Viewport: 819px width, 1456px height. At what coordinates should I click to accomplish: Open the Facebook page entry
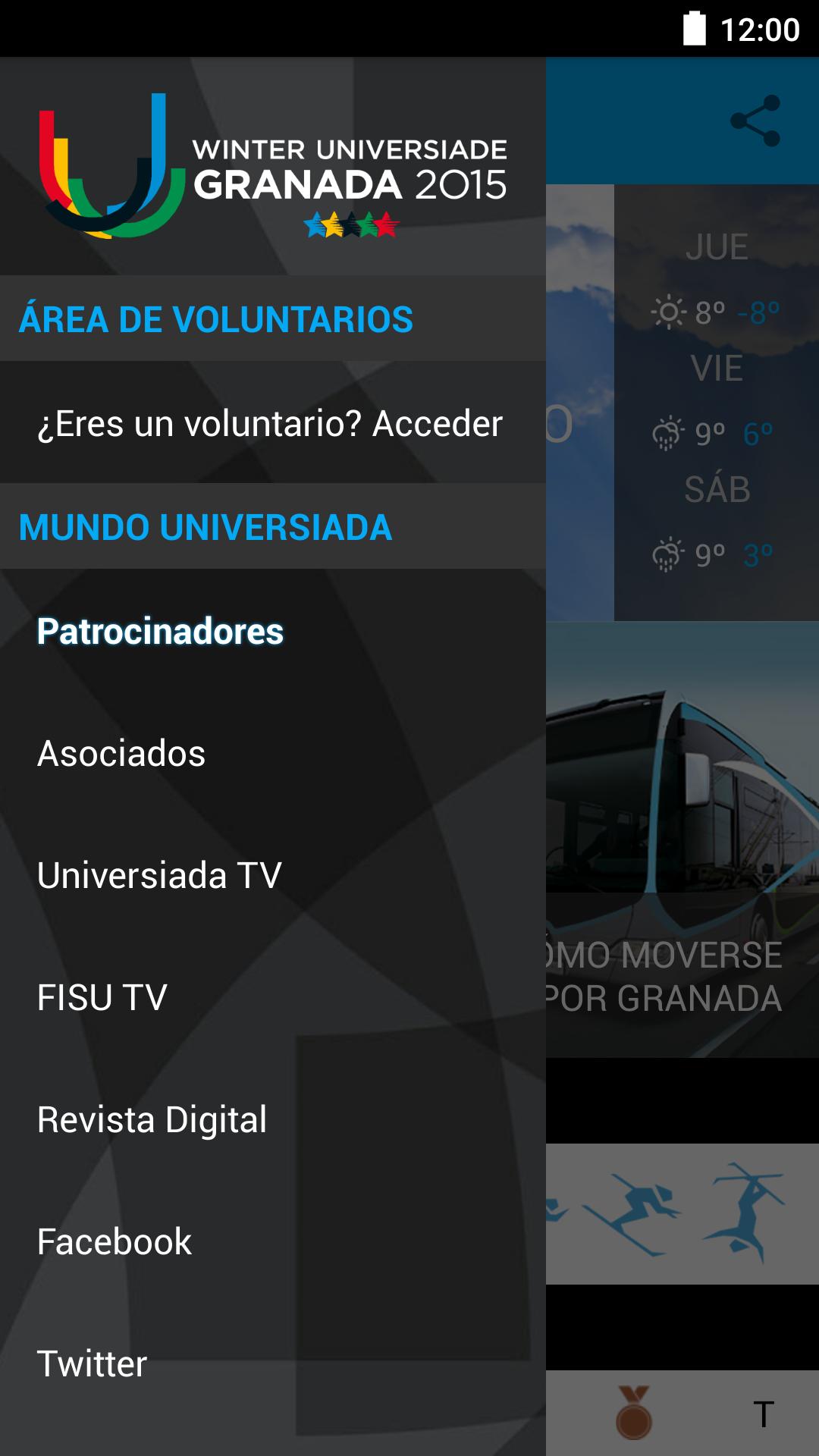click(x=115, y=1241)
